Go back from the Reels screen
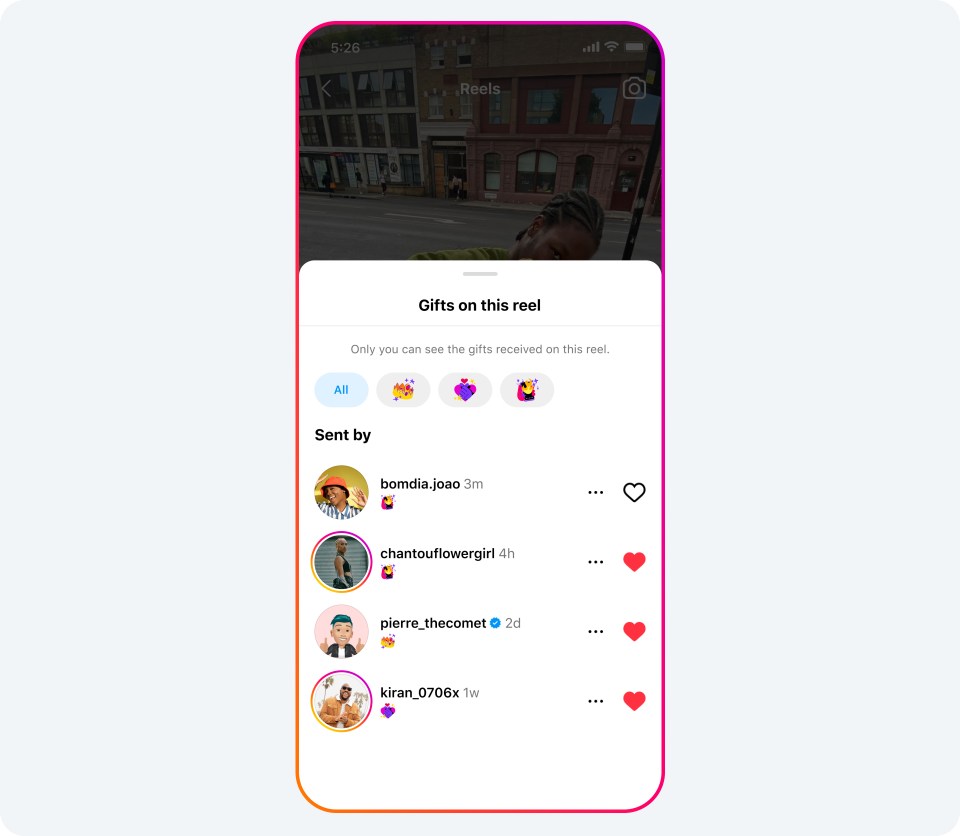Viewport: 960px width, 836px height. tap(326, 89)
